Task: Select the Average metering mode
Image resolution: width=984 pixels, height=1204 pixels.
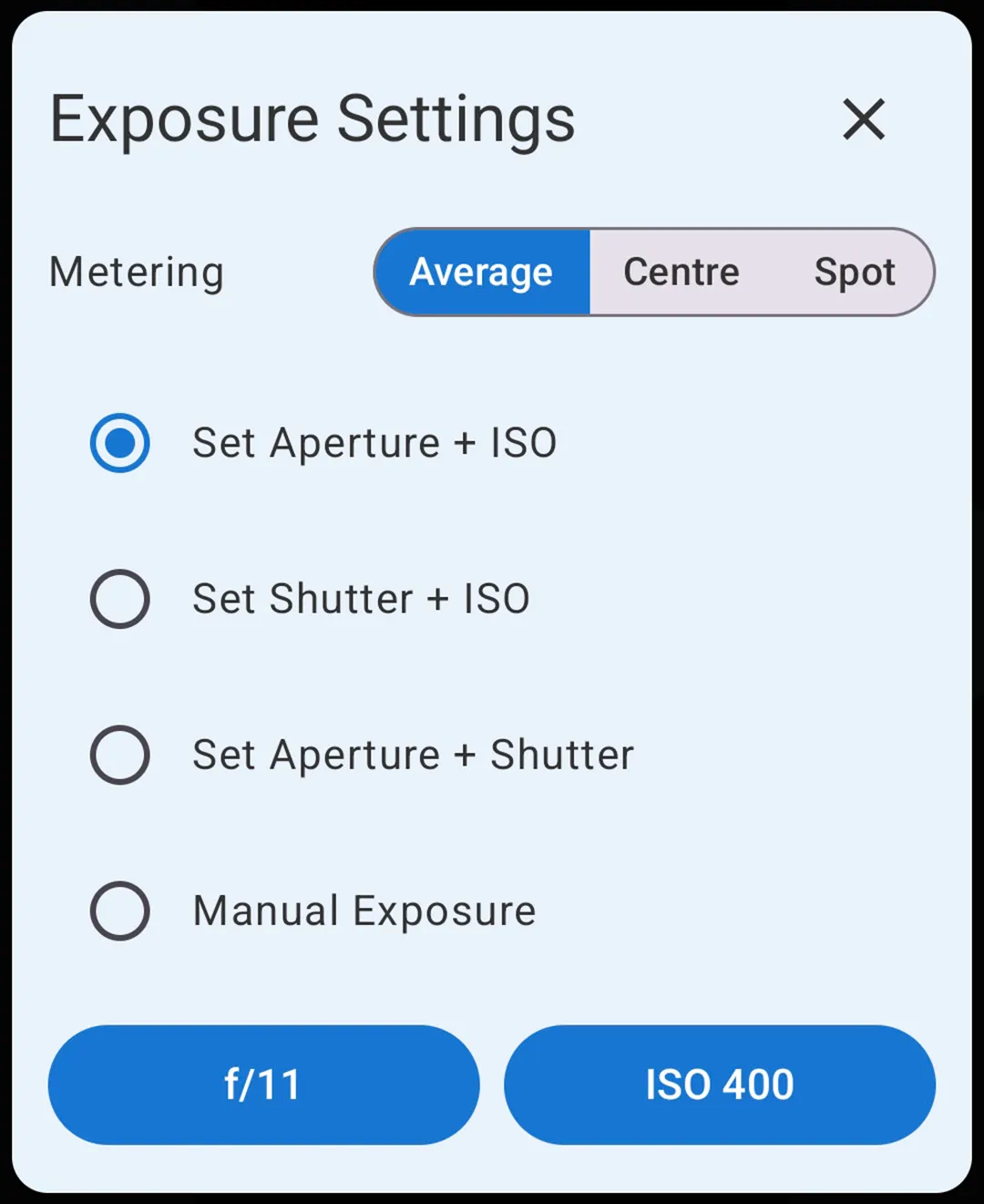Action: click(x=482, y=271)
